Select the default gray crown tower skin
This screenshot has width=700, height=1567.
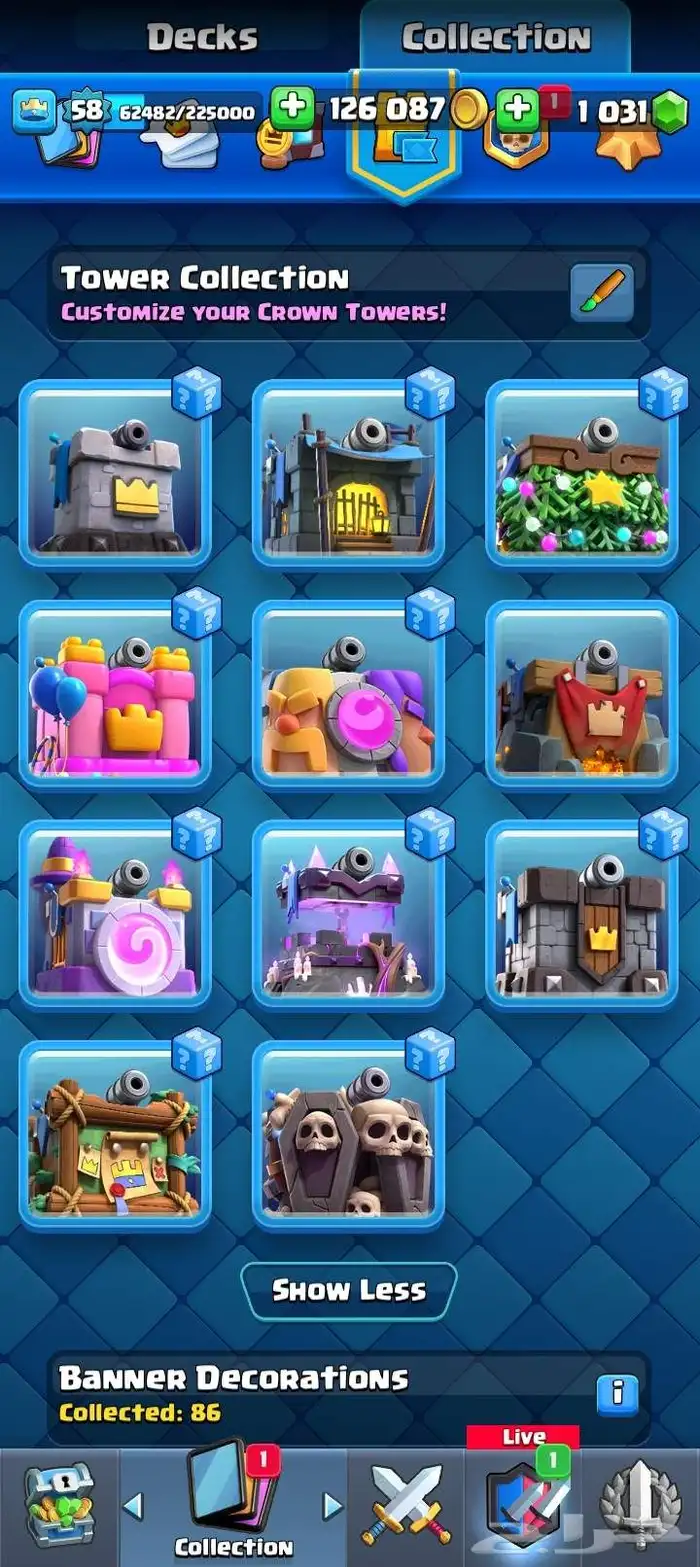[115, 474]
